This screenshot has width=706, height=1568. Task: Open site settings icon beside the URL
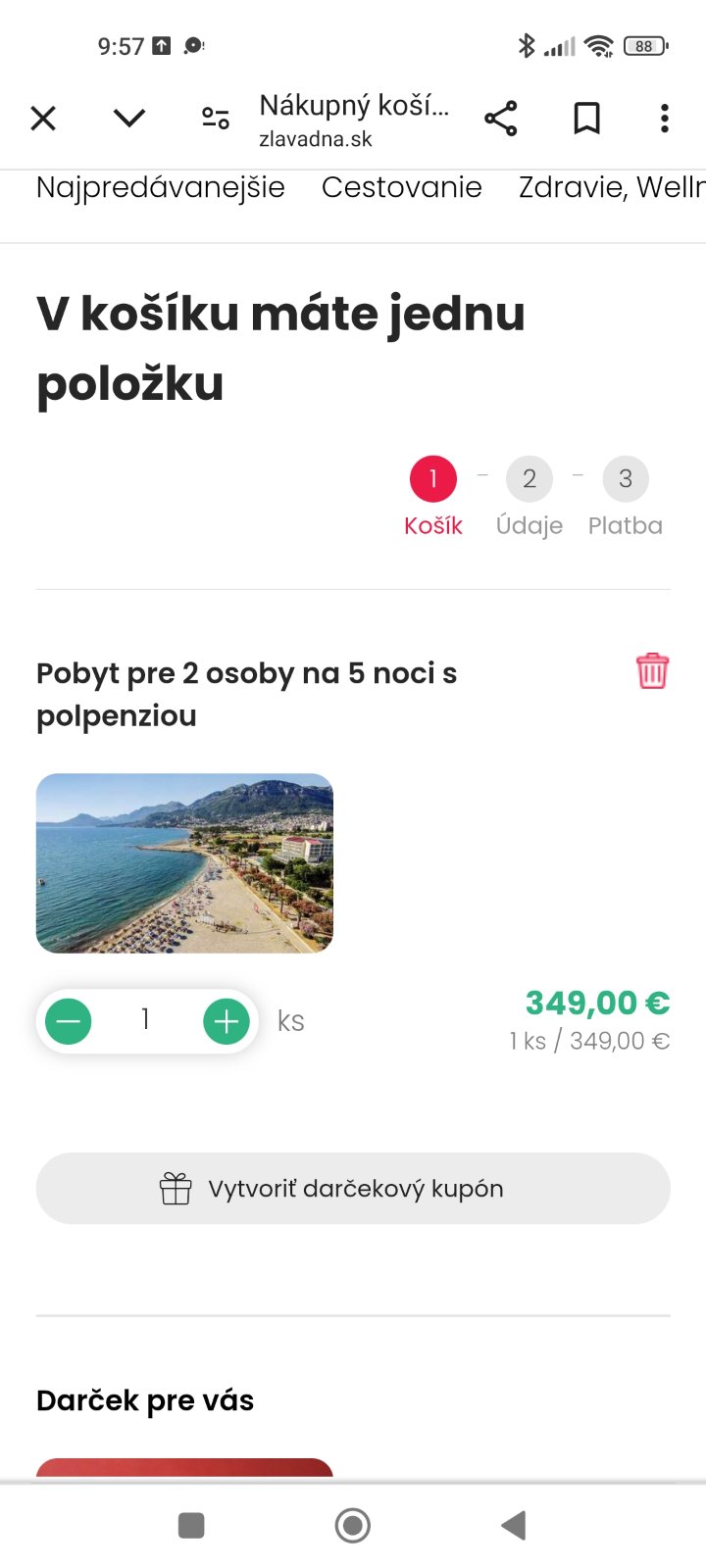[216, 119]
